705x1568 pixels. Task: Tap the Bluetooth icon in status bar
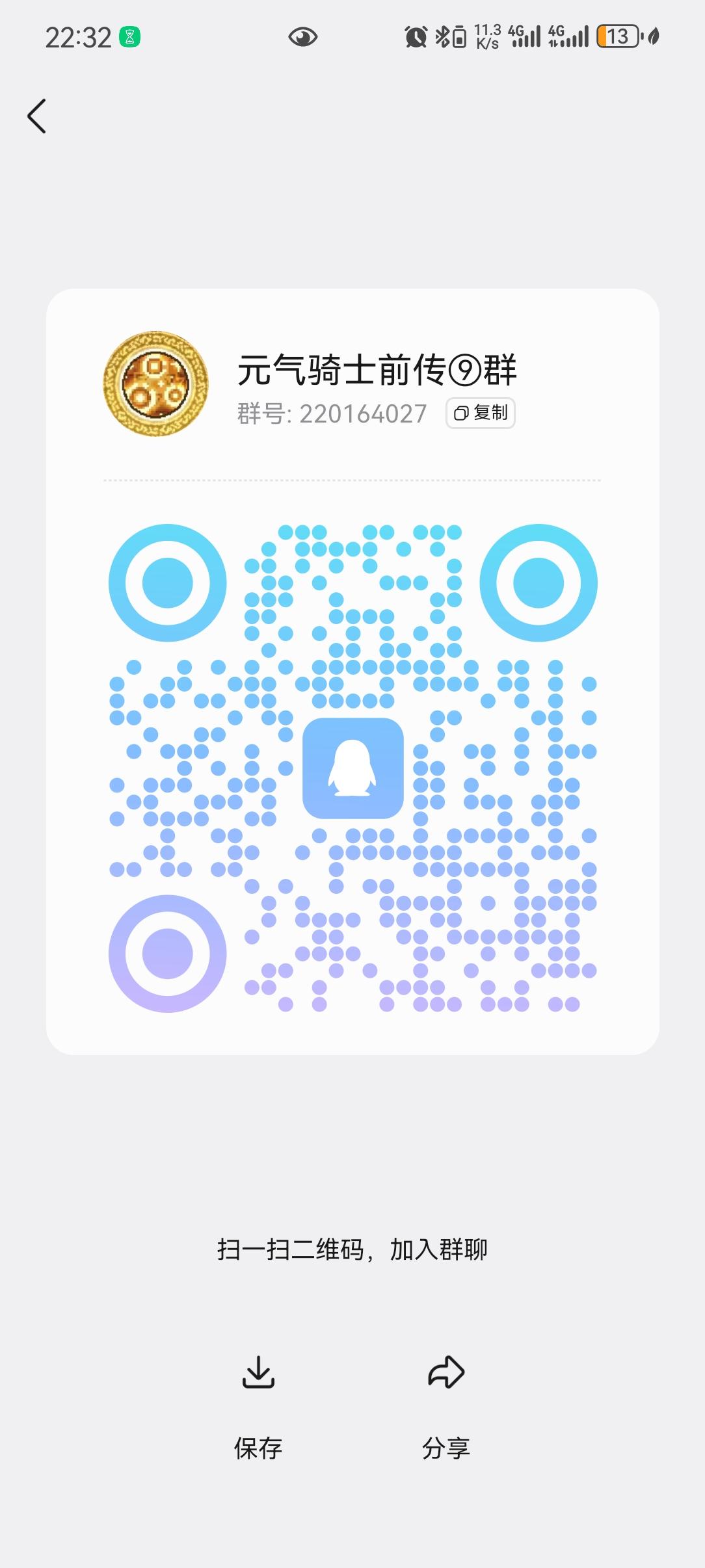tap(442, 37)
